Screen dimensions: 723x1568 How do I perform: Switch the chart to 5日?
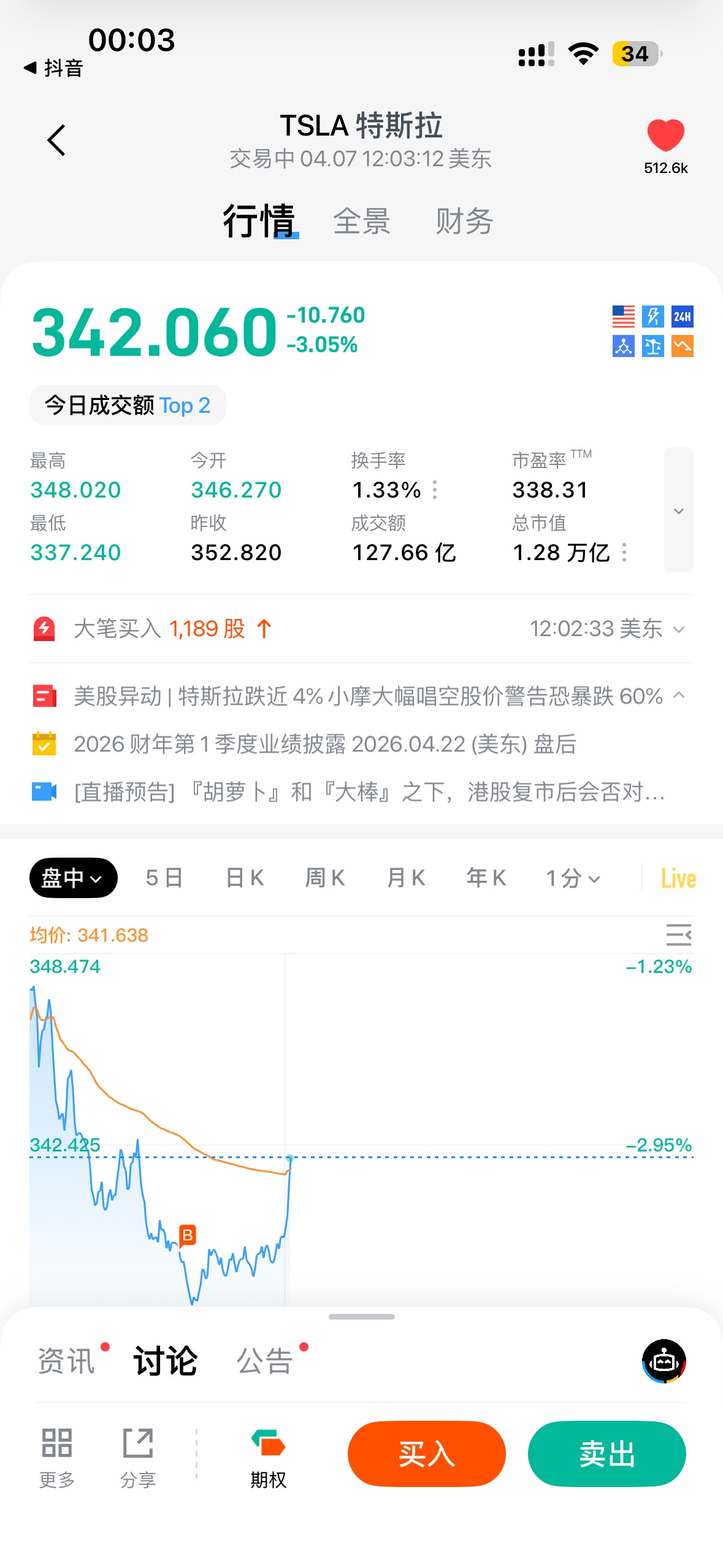click(x=164, y=878)
